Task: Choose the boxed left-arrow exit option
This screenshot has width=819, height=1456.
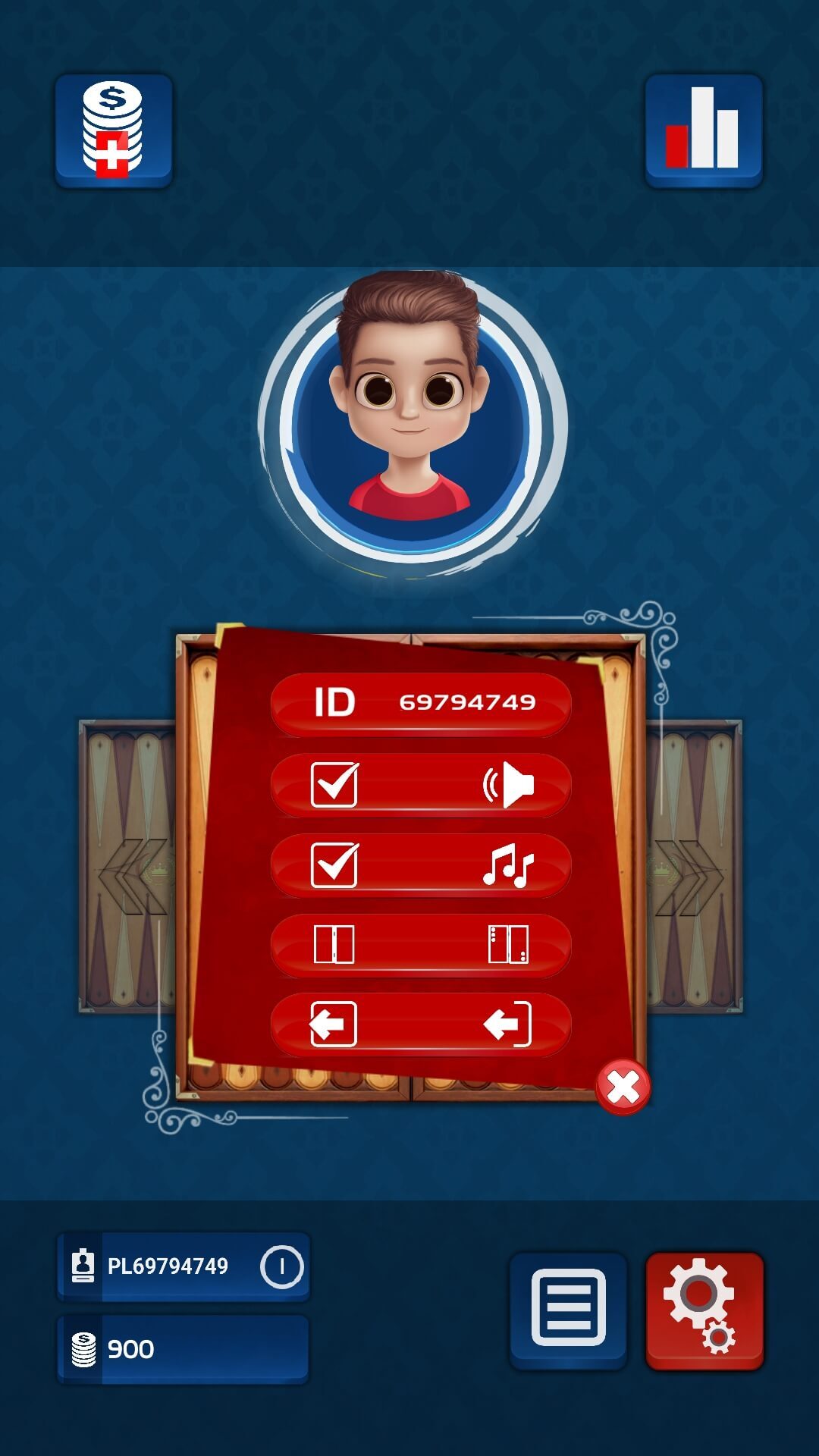Action: tap(333, 1025)
